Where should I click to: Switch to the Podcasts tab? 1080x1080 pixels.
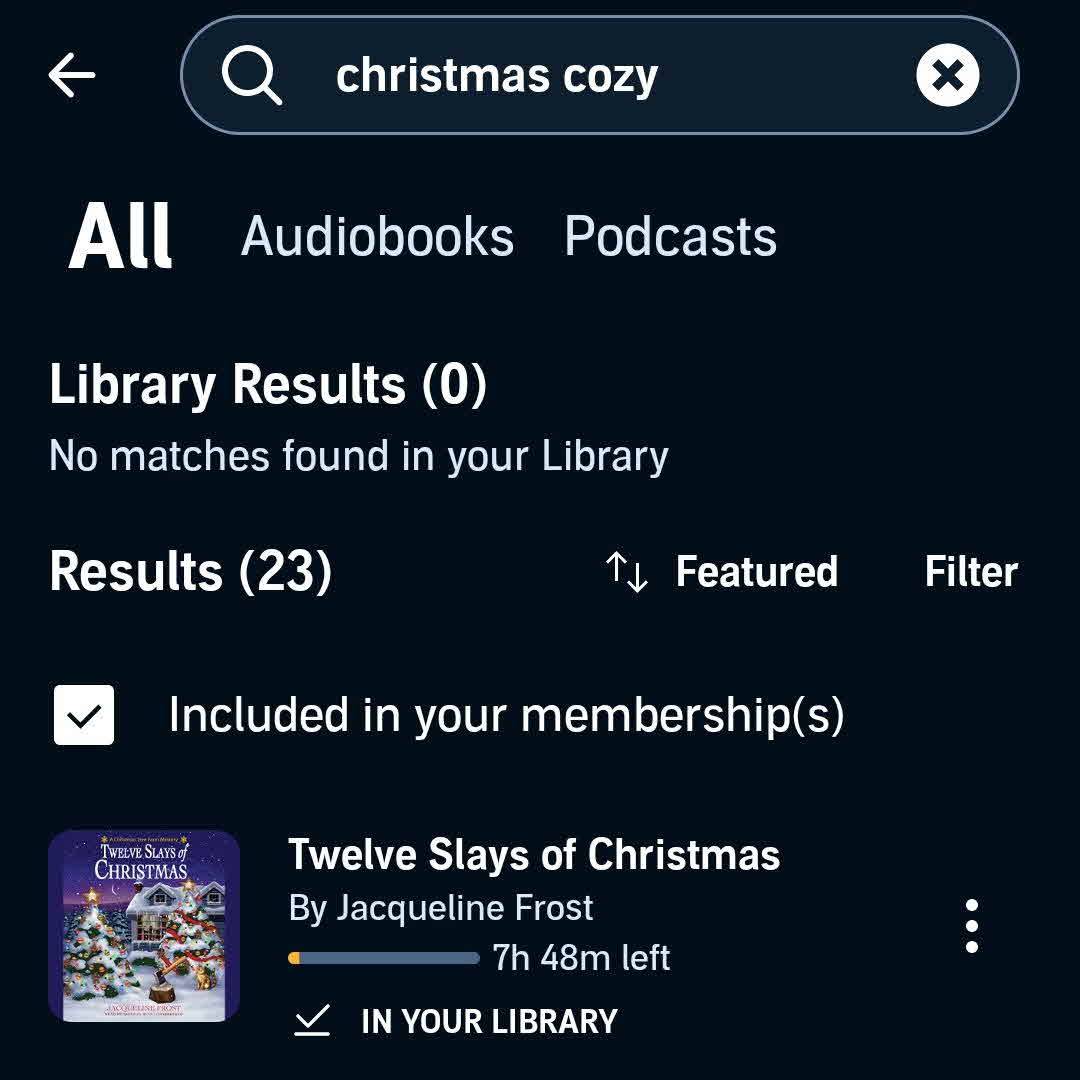pyautogui.click(x=670, y=237)
